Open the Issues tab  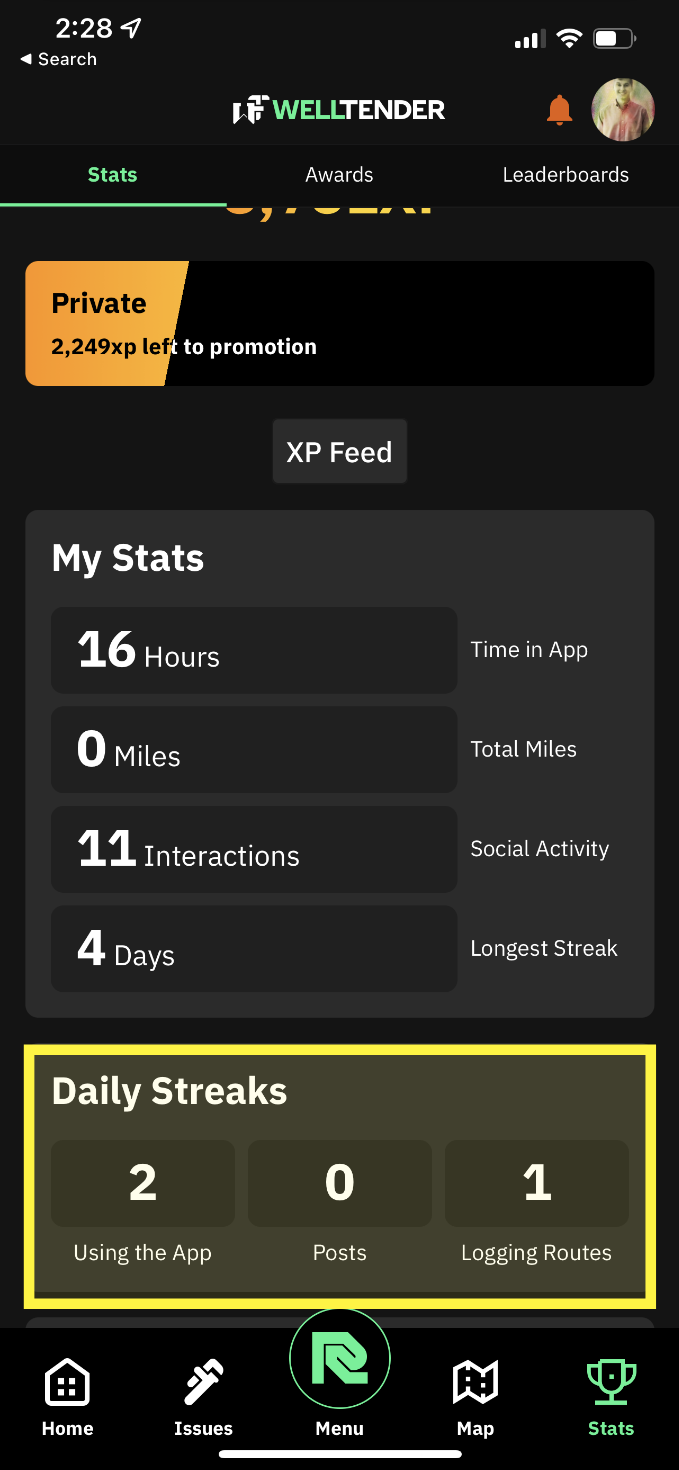(x=203, y=1397)
